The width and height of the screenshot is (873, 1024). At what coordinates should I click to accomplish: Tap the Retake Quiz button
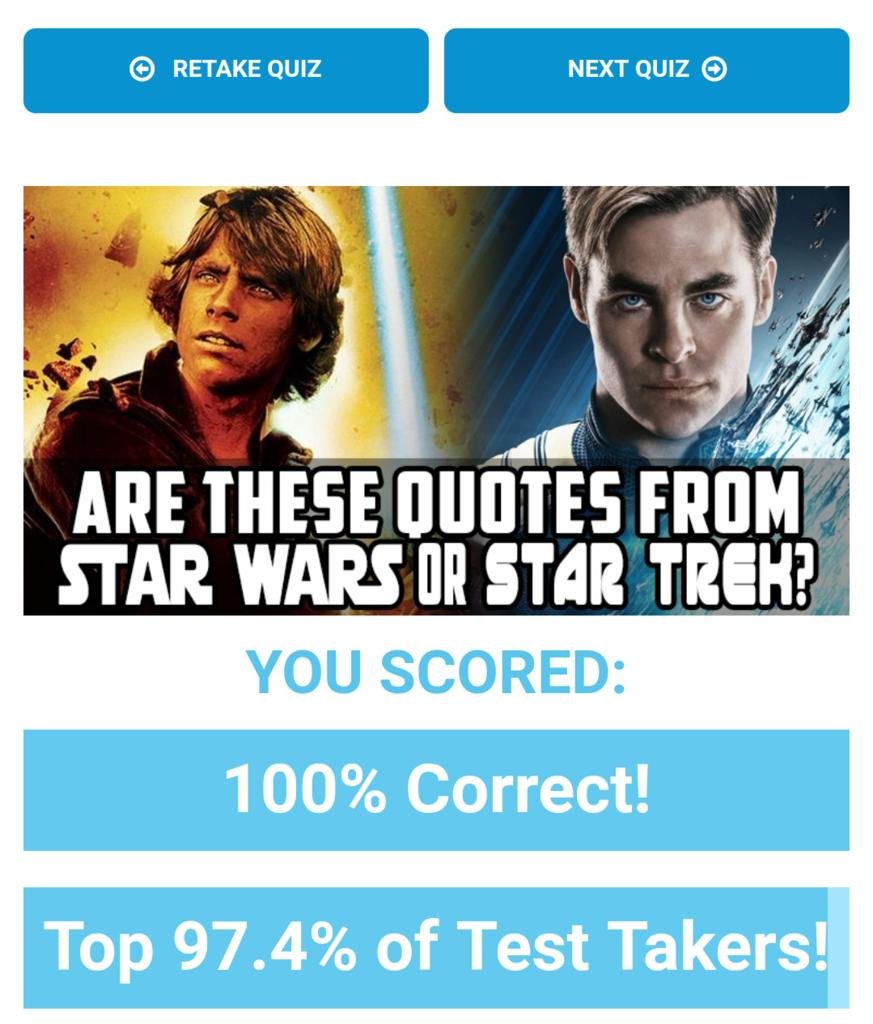point(226,70)
